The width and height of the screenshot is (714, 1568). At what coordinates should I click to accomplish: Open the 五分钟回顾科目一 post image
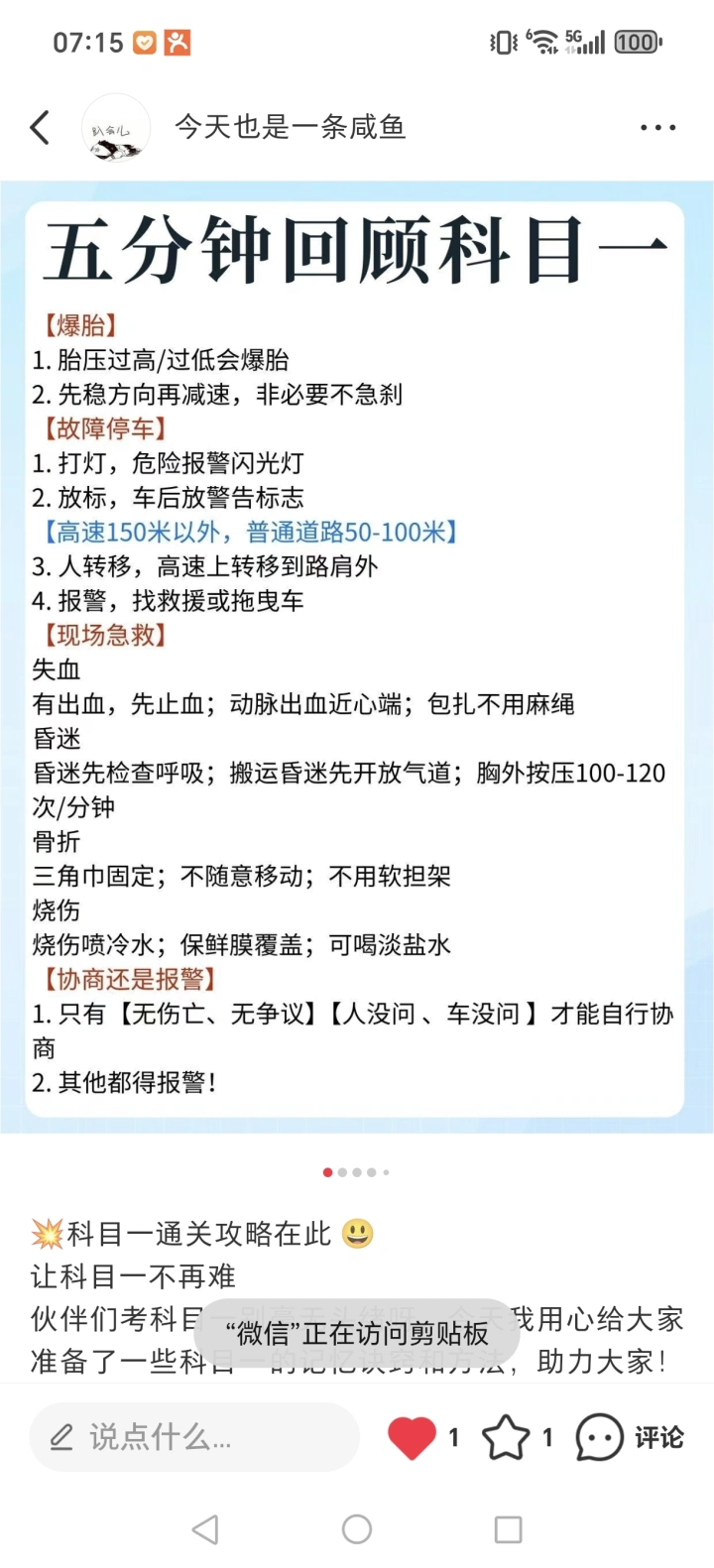[x=357, y=658]
